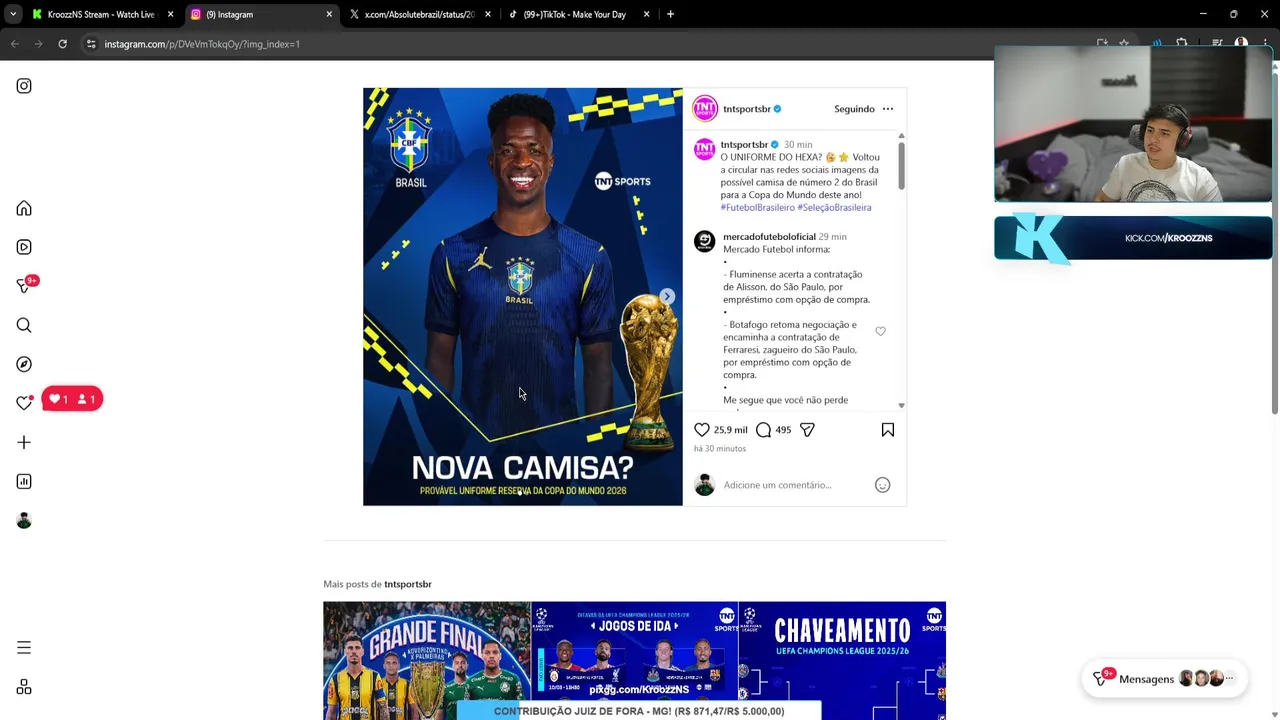Open the Chaveamento post thumbnail

point(842,660)
